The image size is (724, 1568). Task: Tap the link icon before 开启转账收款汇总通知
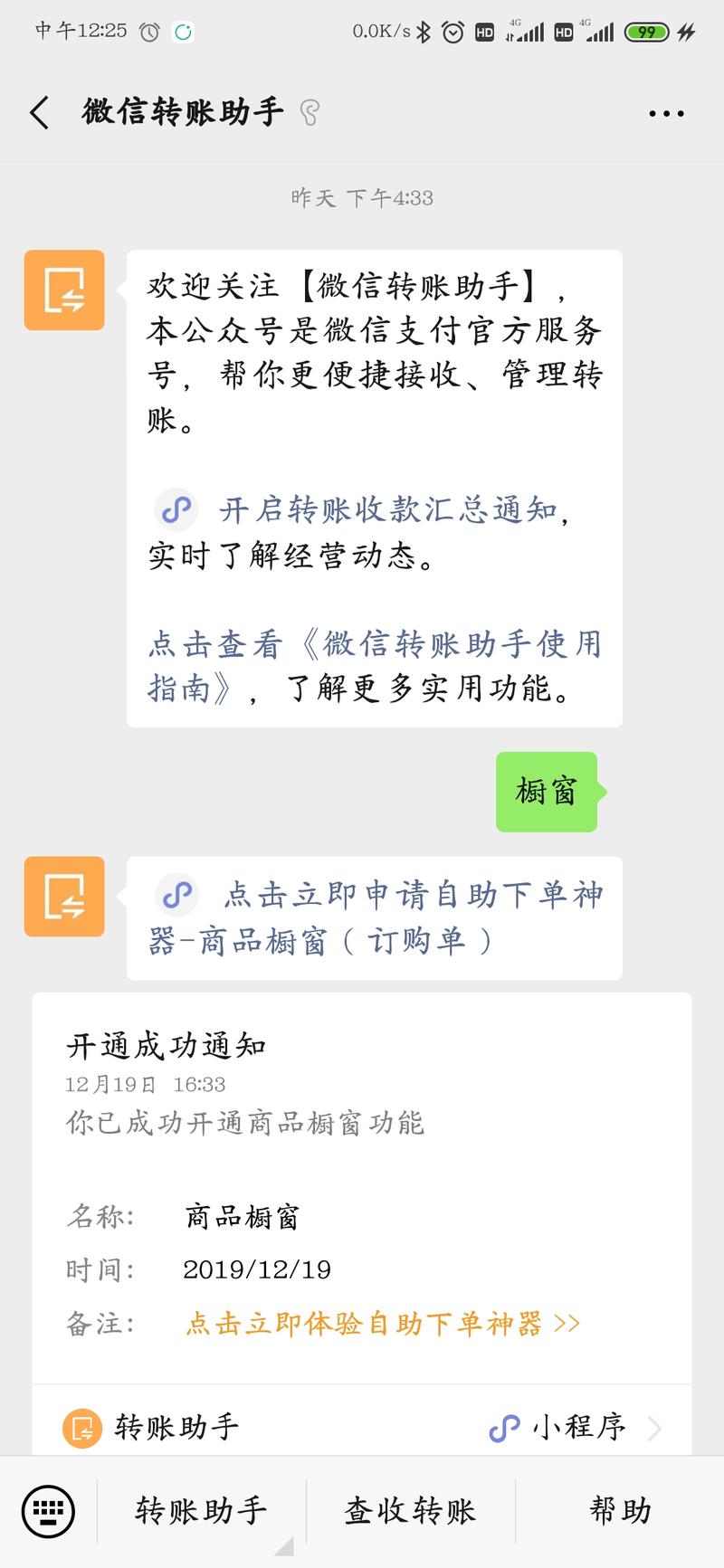coord(176,510)
